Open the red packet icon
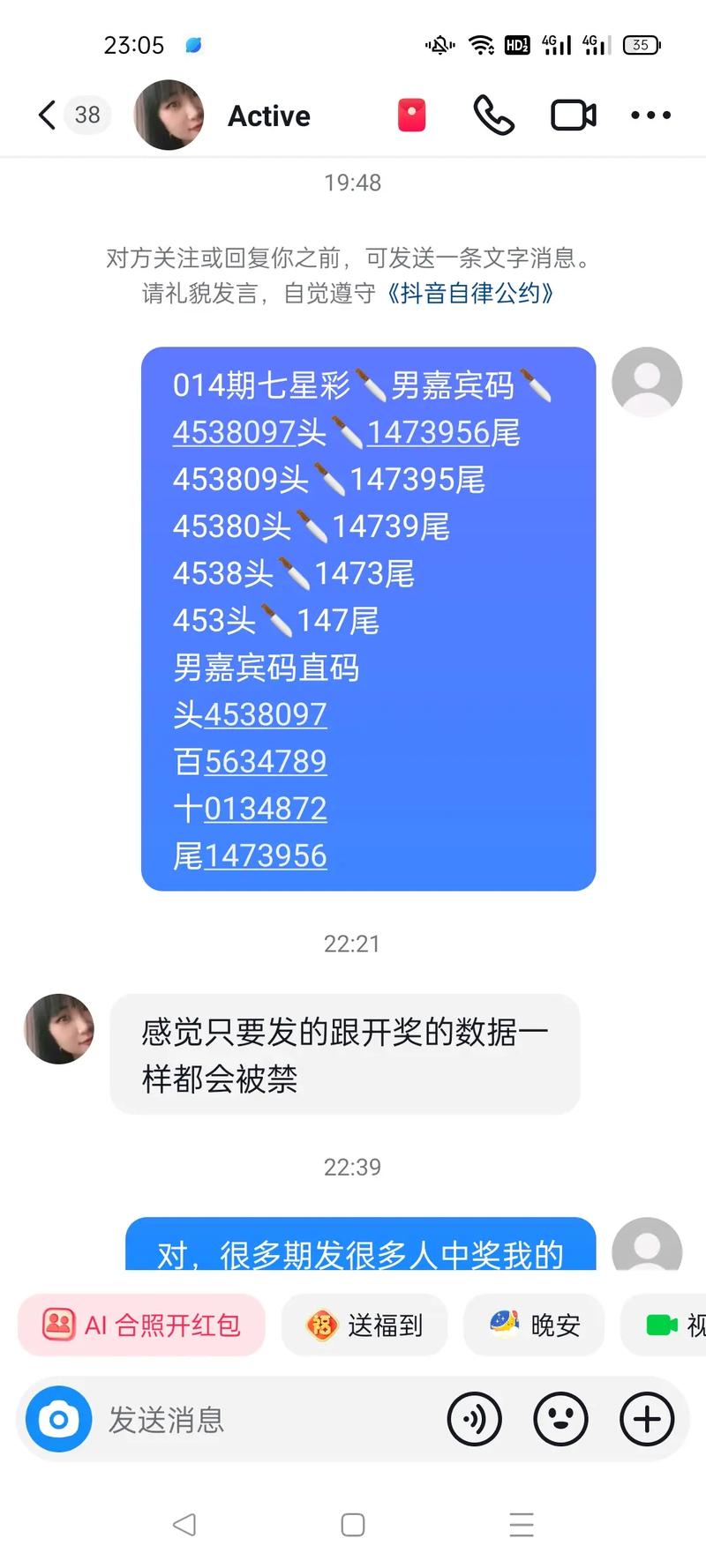 [411, 116]
